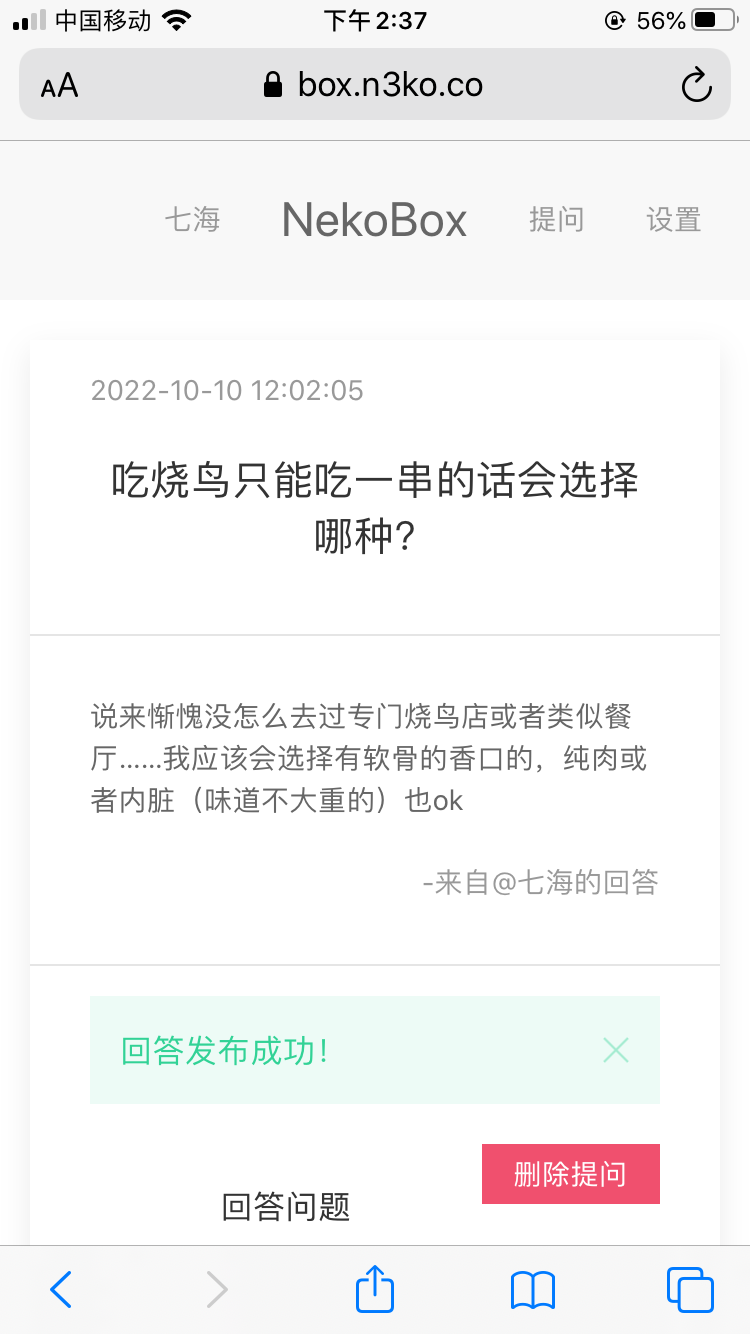Open the 七海 link in header
Screen dimensions: 750x1334
pos(192,219)
